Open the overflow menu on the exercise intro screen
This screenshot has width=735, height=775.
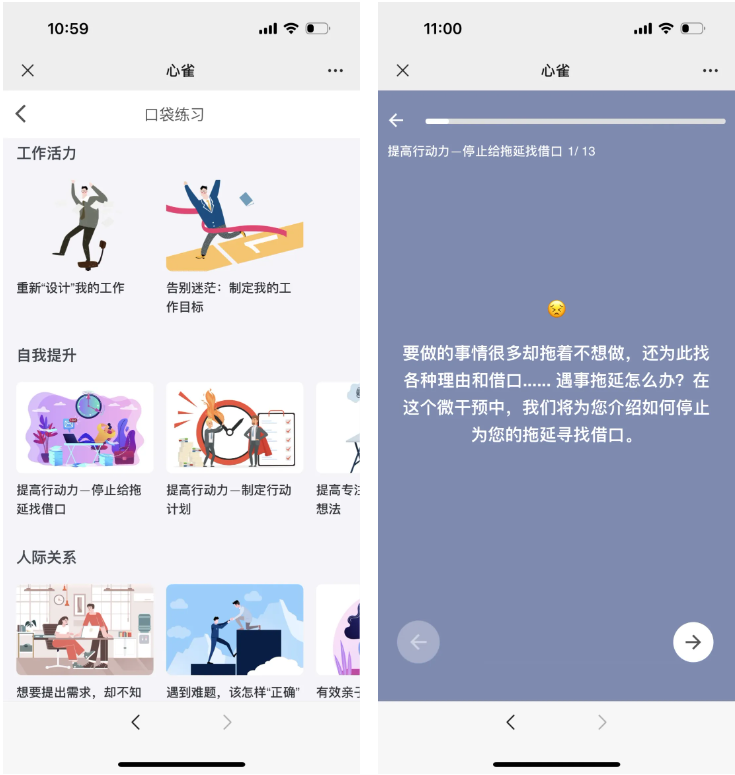pyautogui.click(x=710, y=70)
